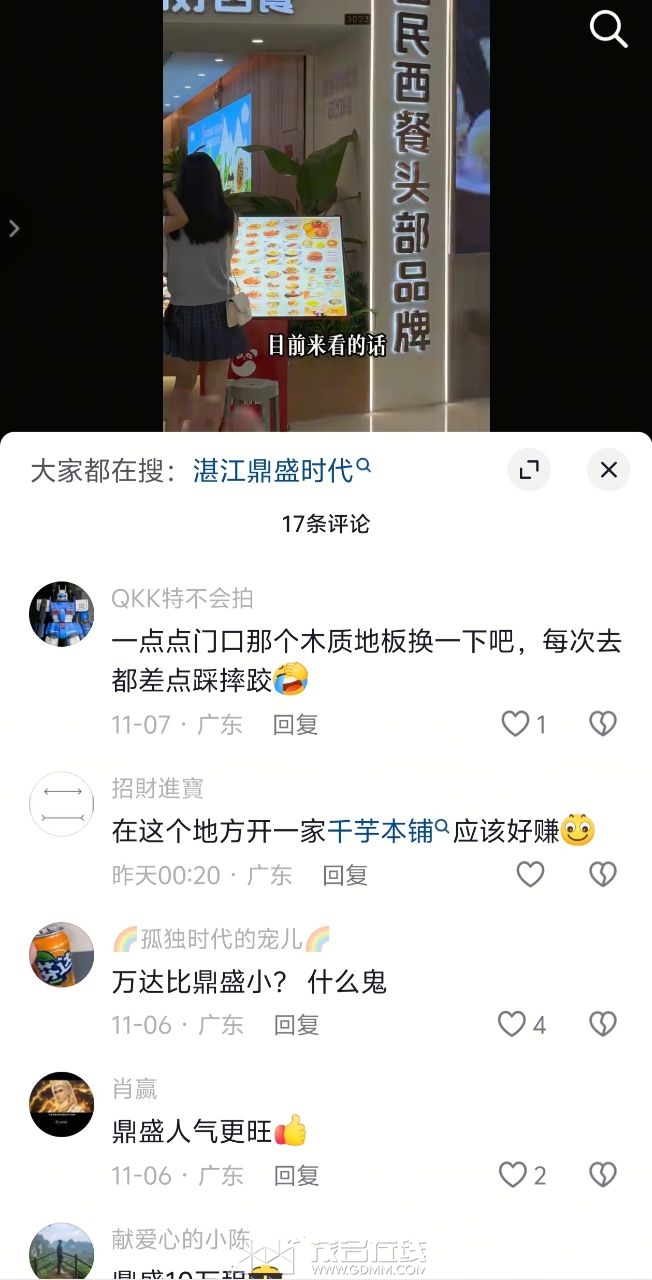Like 招財進寶's comment
This screenshot has width=652, height=1280.
click(530, 875)
